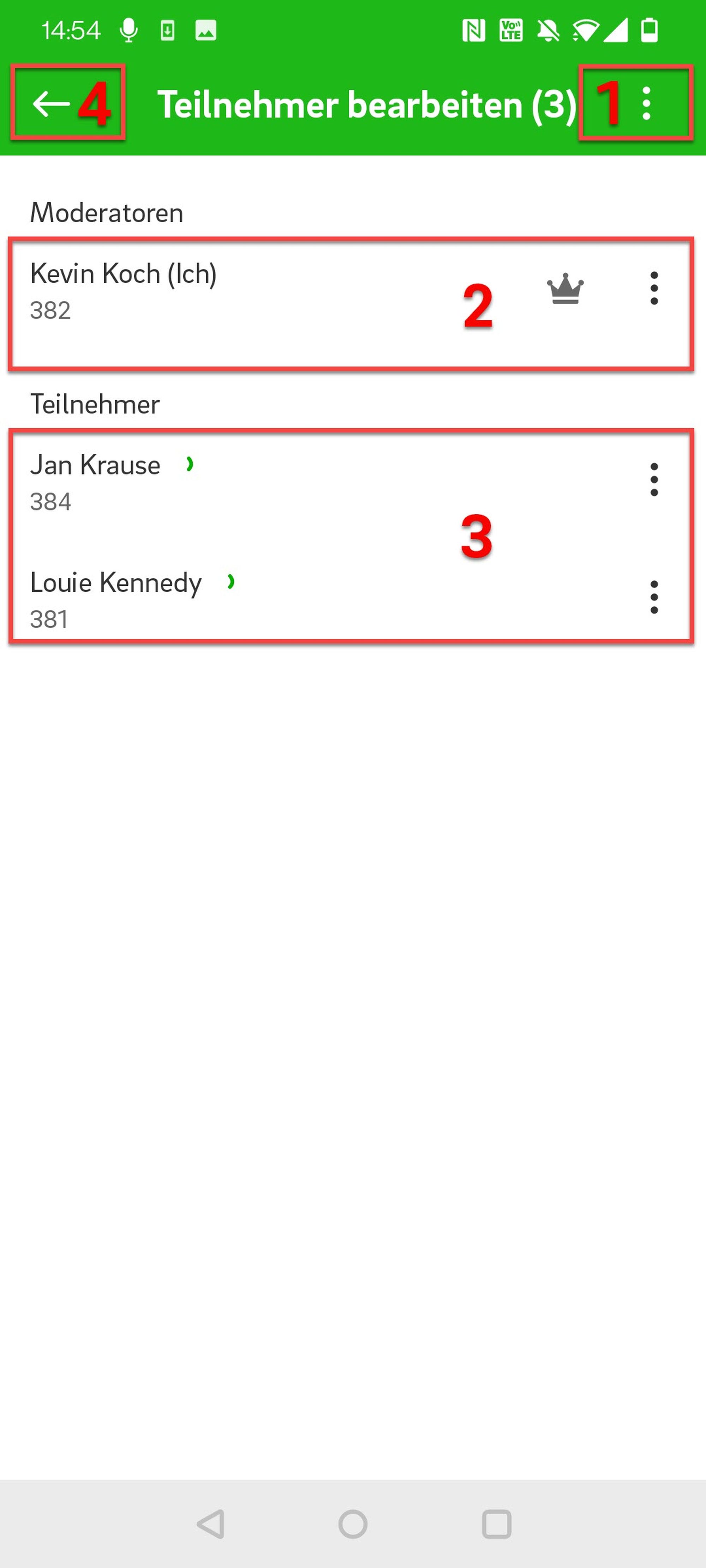Go back using the top-left arrow
Image resolution: width=706 pixels, height=1568 pixels.
(51, 103)
